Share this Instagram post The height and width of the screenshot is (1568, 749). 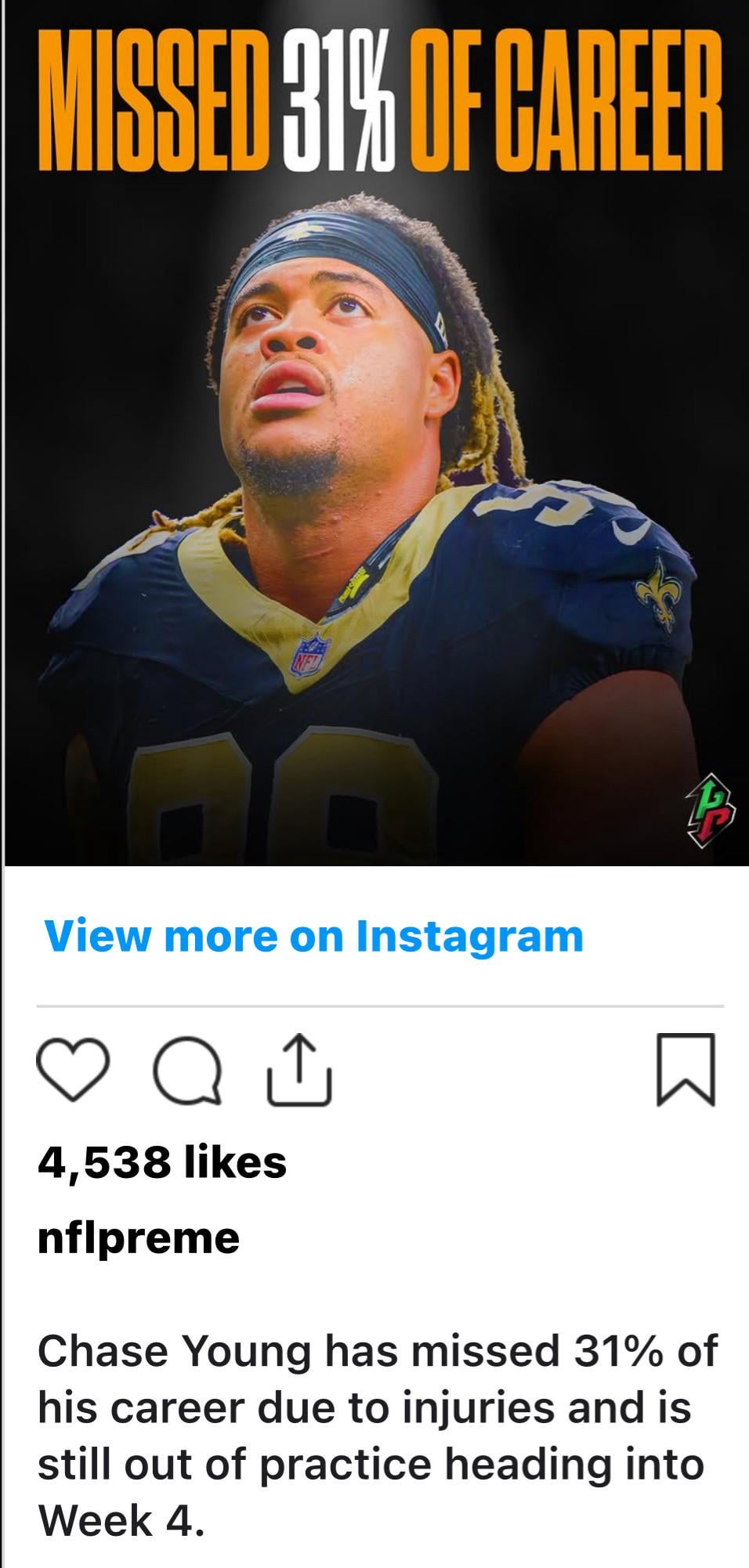(x=300, y=1070)
